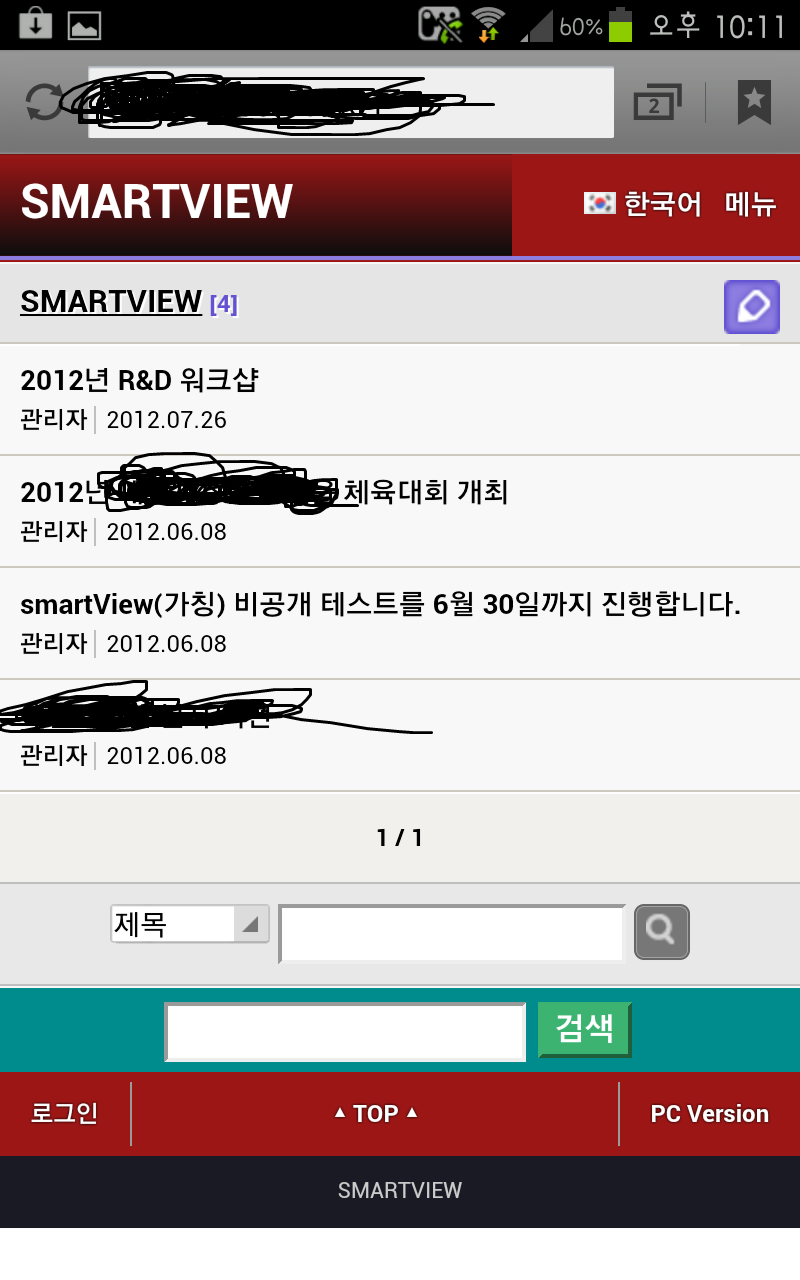
Task: Write a new post with pencil icon
Action: pyautogui.click(x=751, y=307)
